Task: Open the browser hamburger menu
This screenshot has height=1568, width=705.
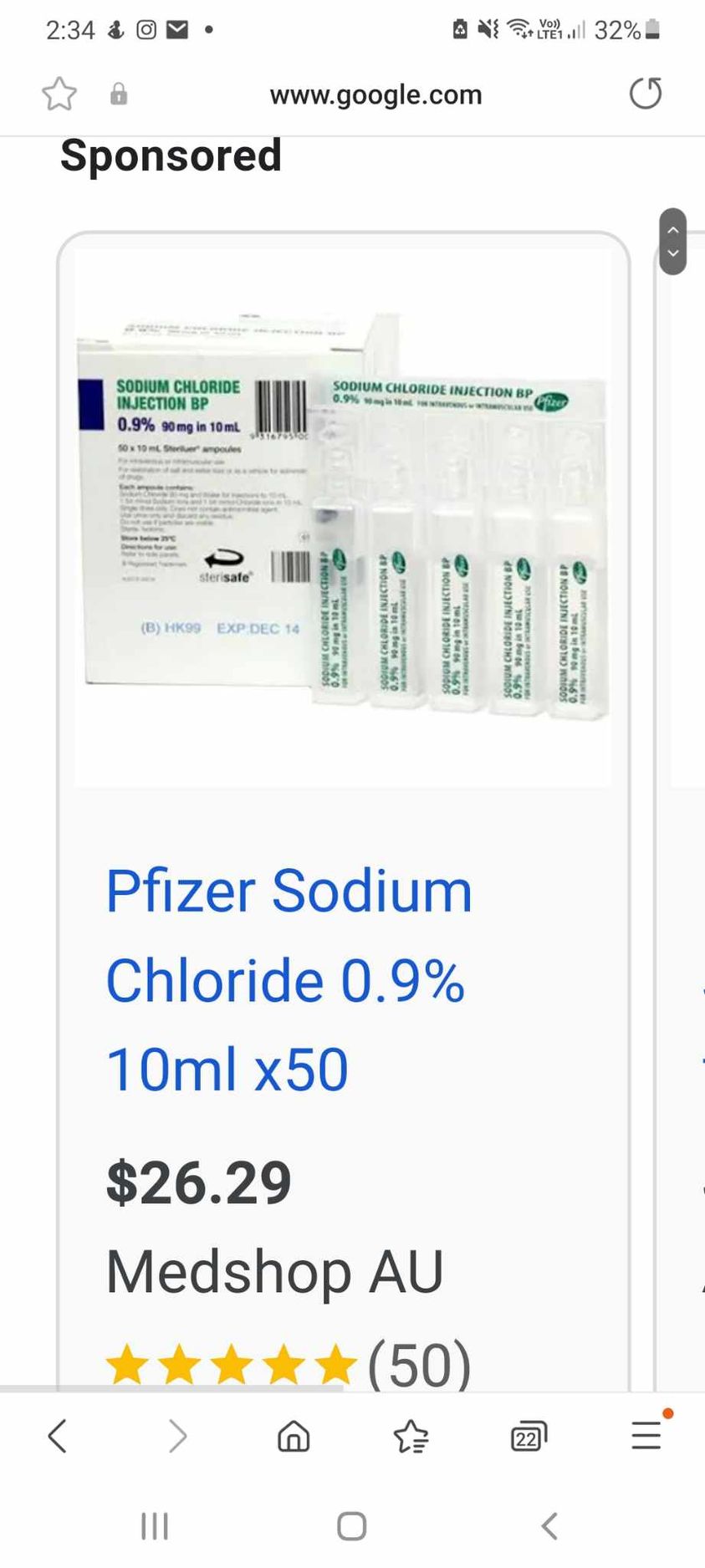Action: point(646,1435)
